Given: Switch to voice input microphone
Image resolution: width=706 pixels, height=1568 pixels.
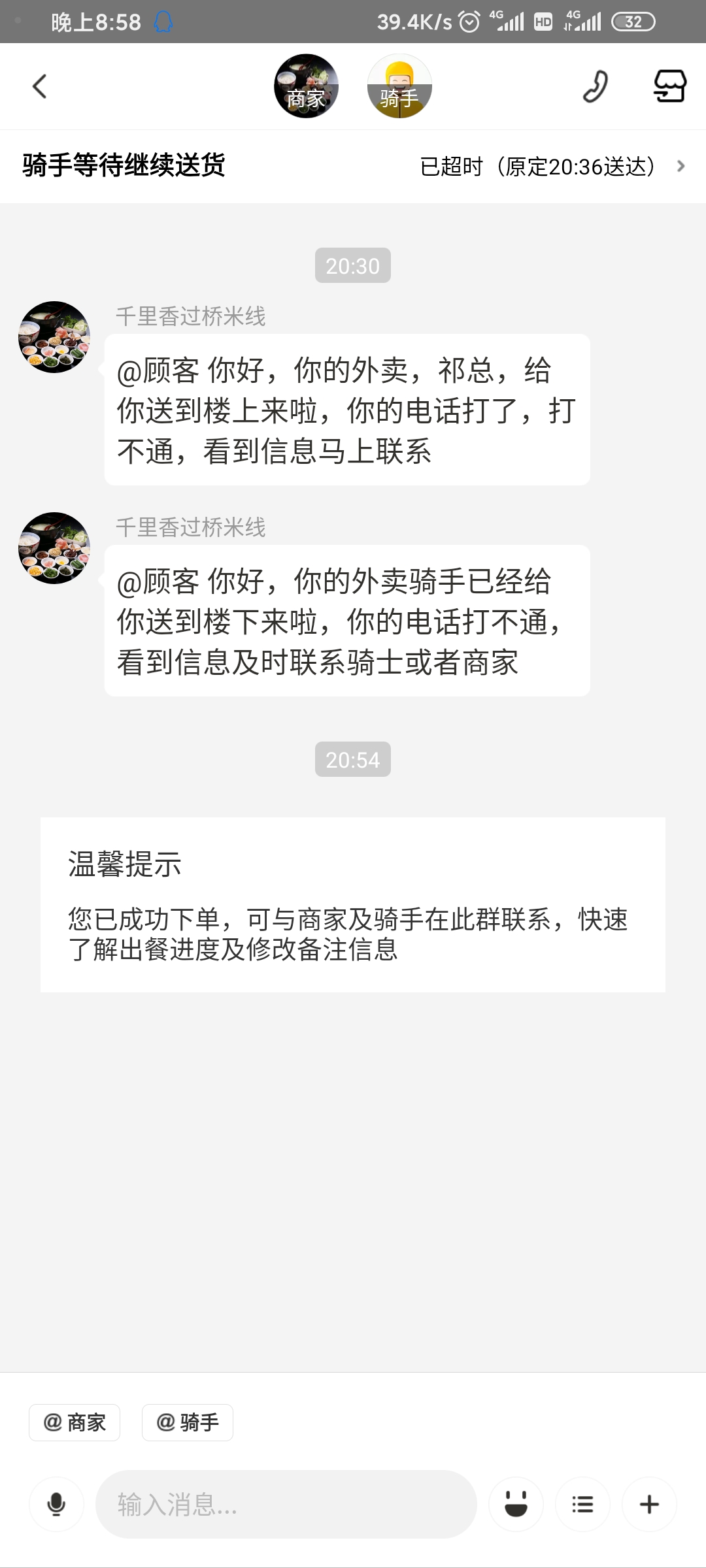Looking at the screenshot, I should point(56,1504).
